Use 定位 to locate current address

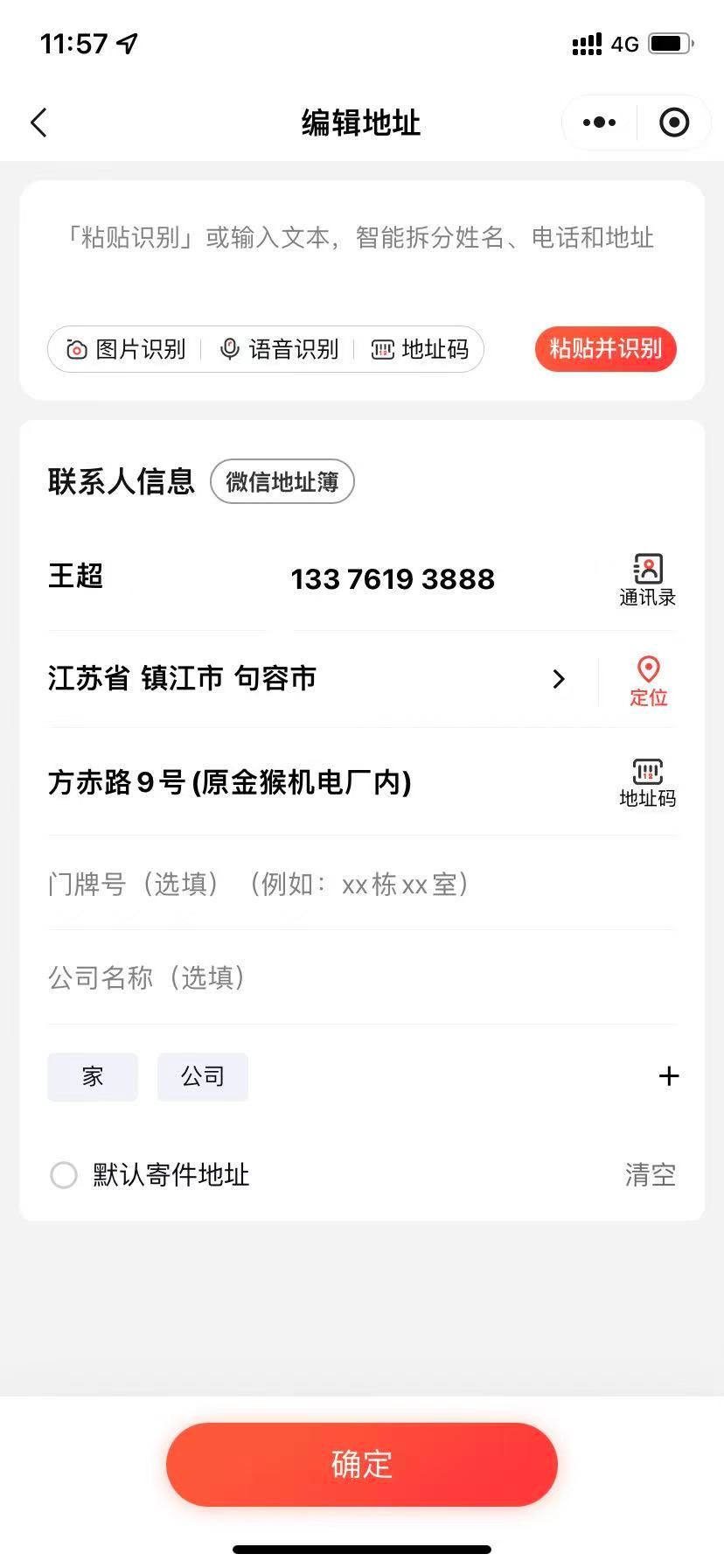[x=648, y=681]
